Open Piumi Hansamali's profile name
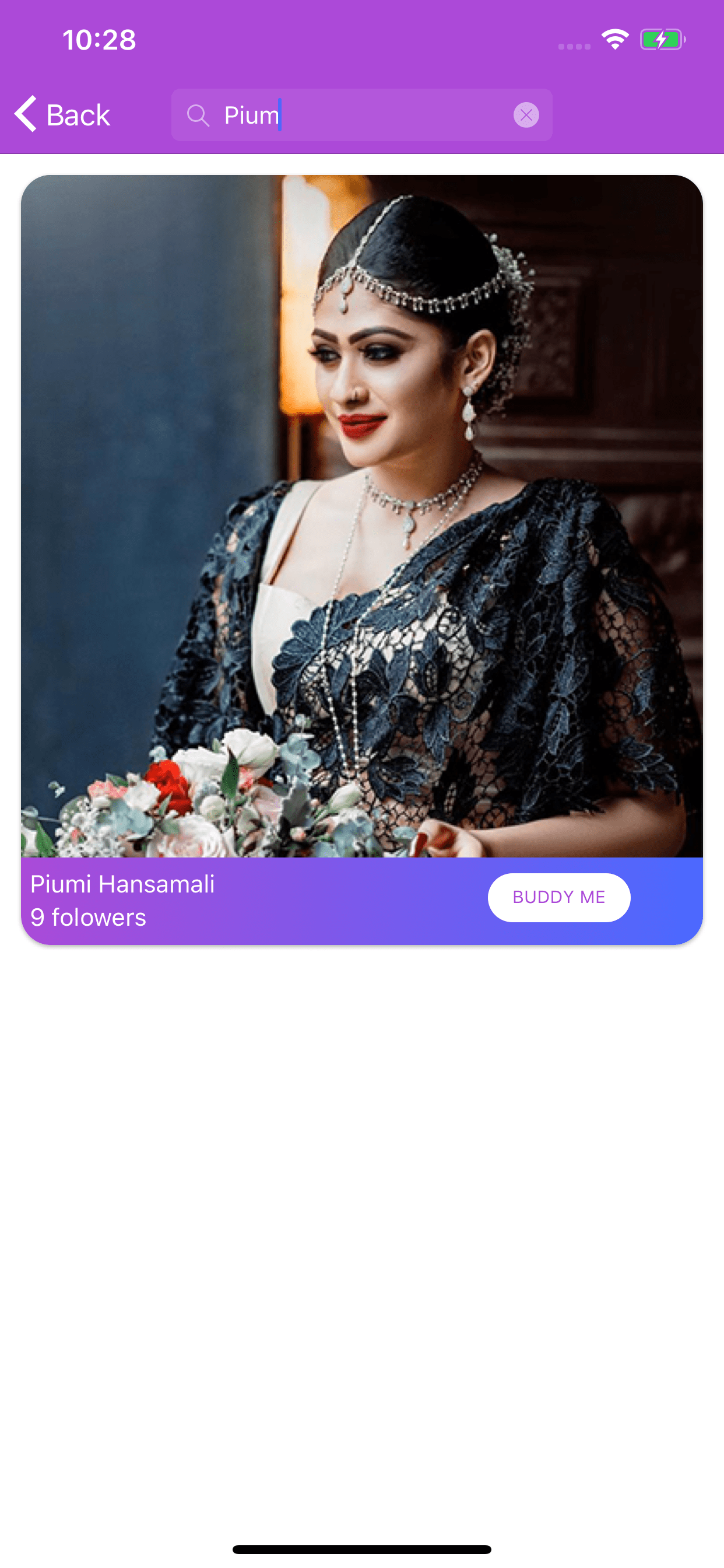The image size is (724, 1568). [x=123, y=883]
